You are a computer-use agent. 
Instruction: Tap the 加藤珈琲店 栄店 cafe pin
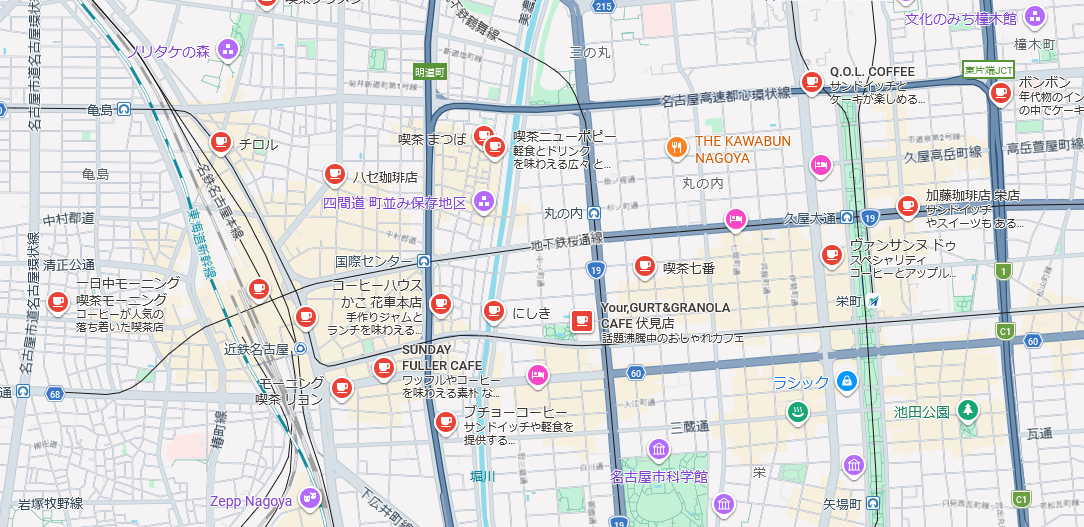click(x=907, y=206)
